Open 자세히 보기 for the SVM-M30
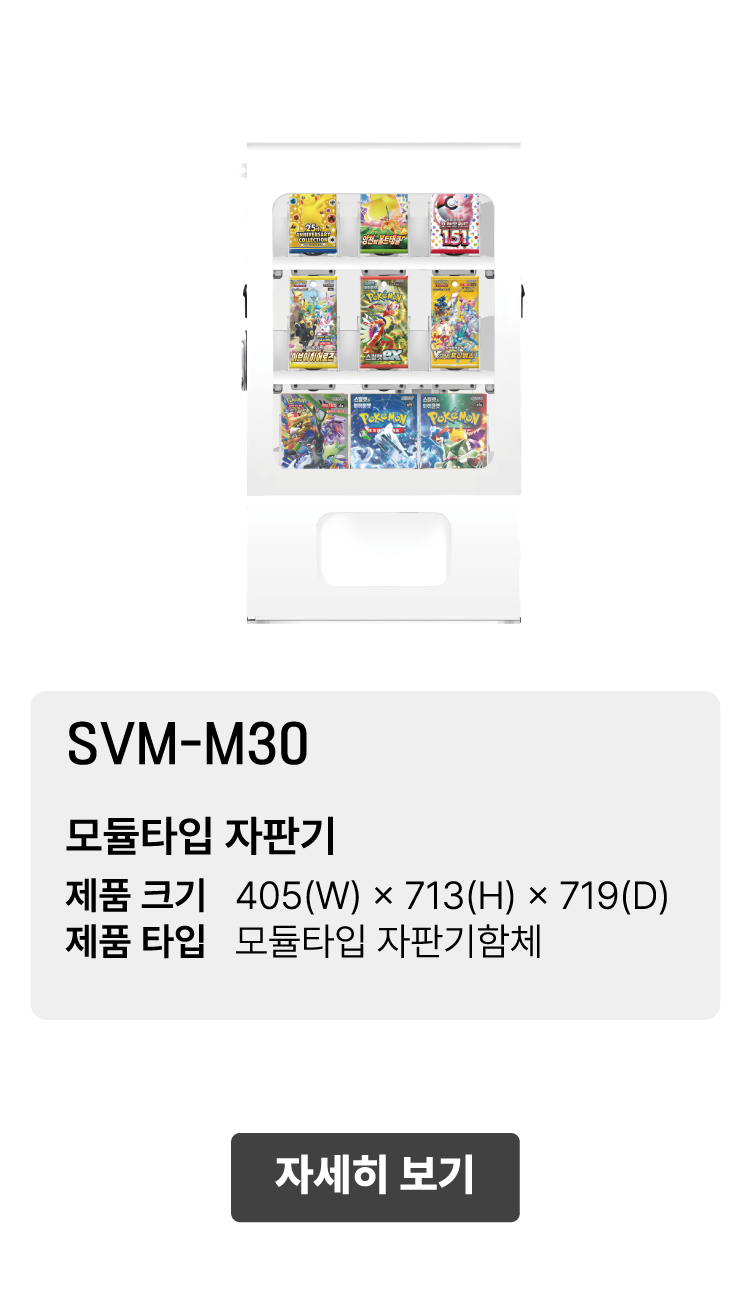The image size is (750, 1290). (375, 1177)
